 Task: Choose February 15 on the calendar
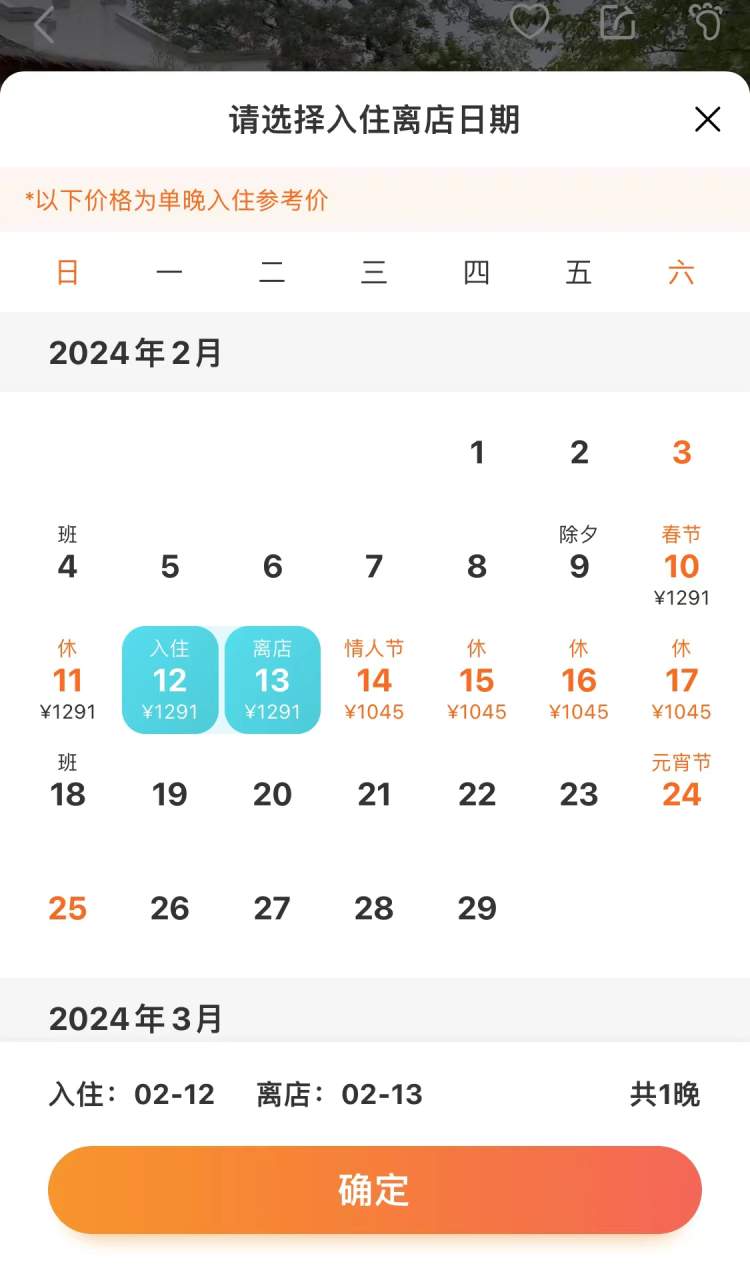[x=477, y=680]
